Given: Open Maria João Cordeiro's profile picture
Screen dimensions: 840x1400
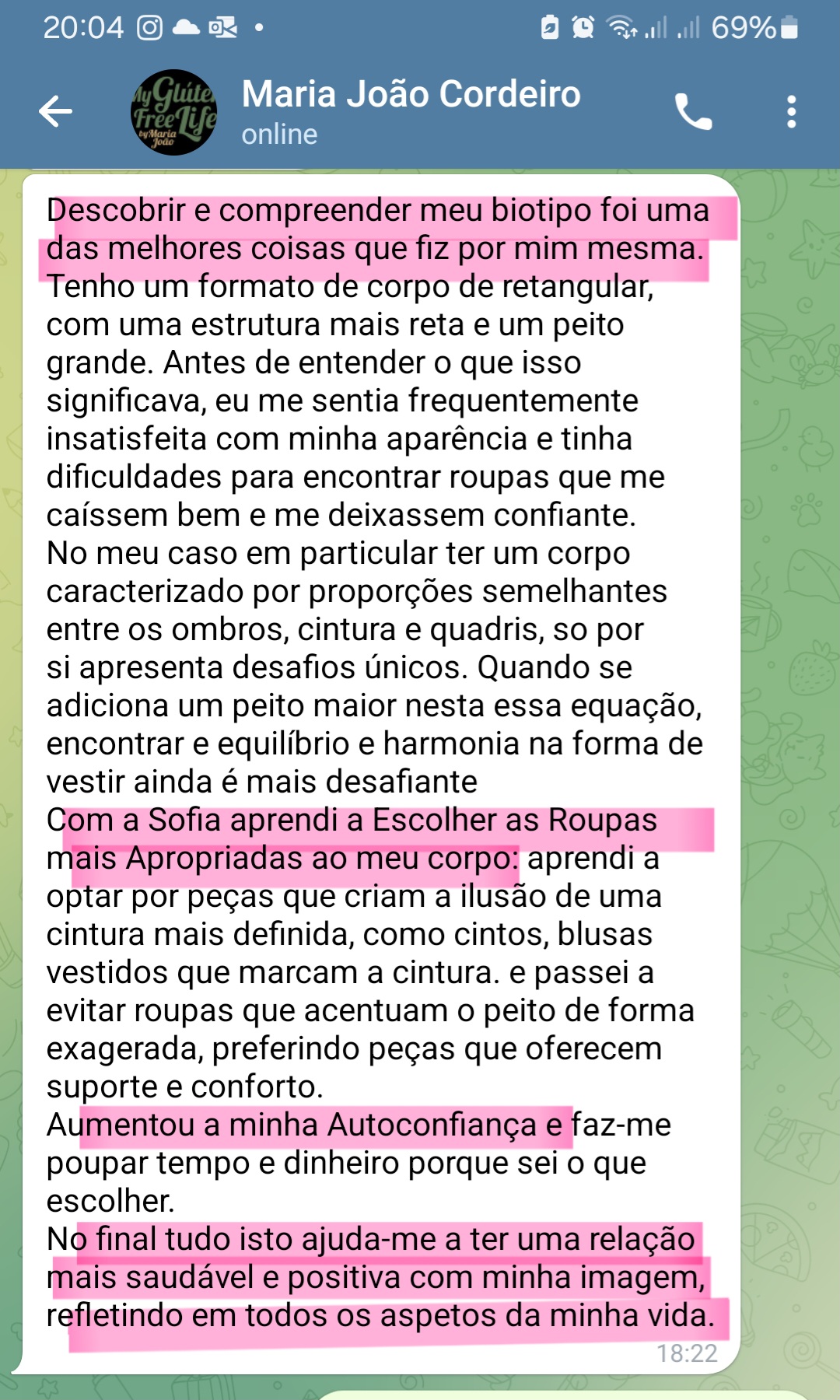Looking at the screenshot, I should 173,113.
